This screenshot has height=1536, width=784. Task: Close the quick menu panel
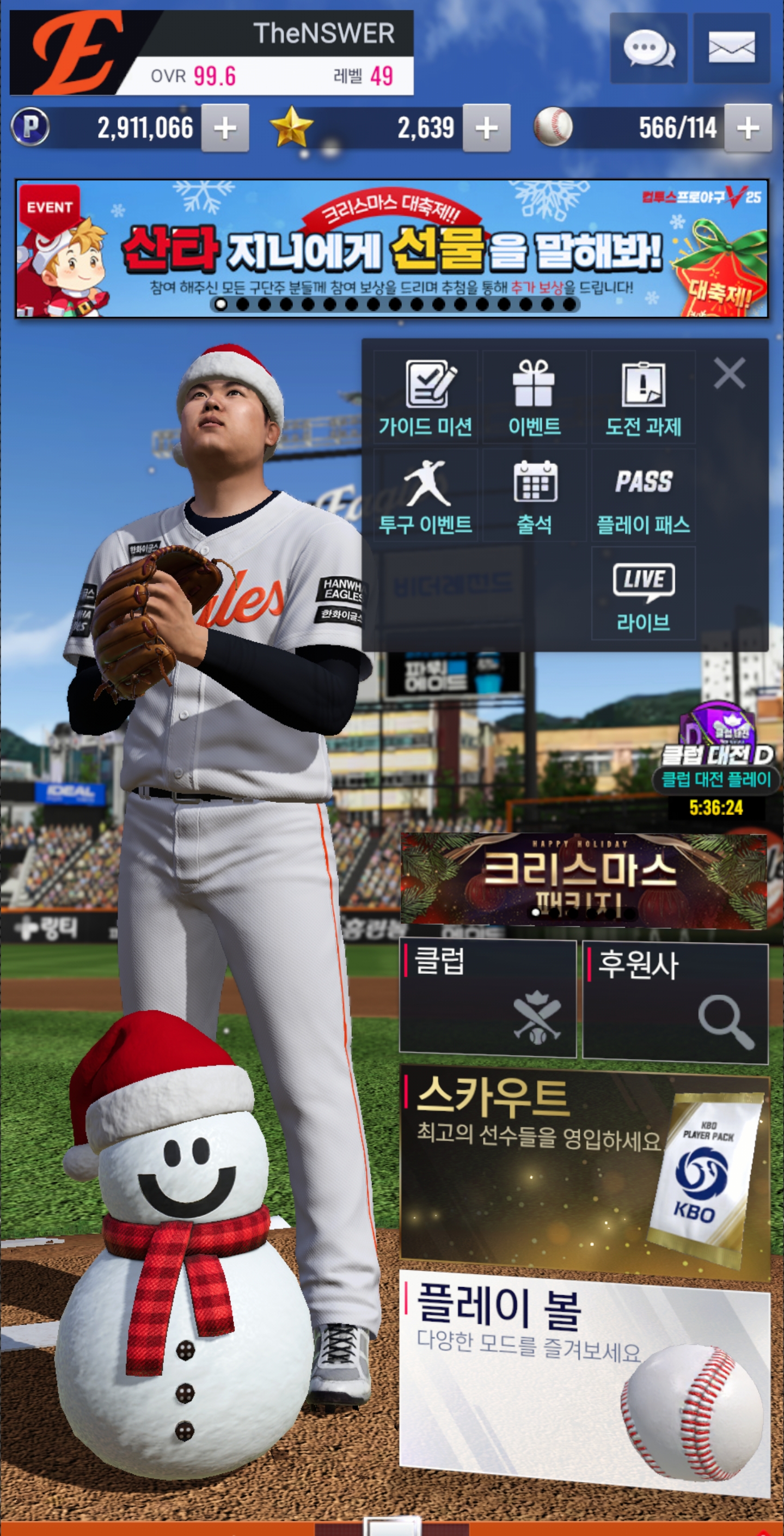pyautogui.click(x=729, y=374)
